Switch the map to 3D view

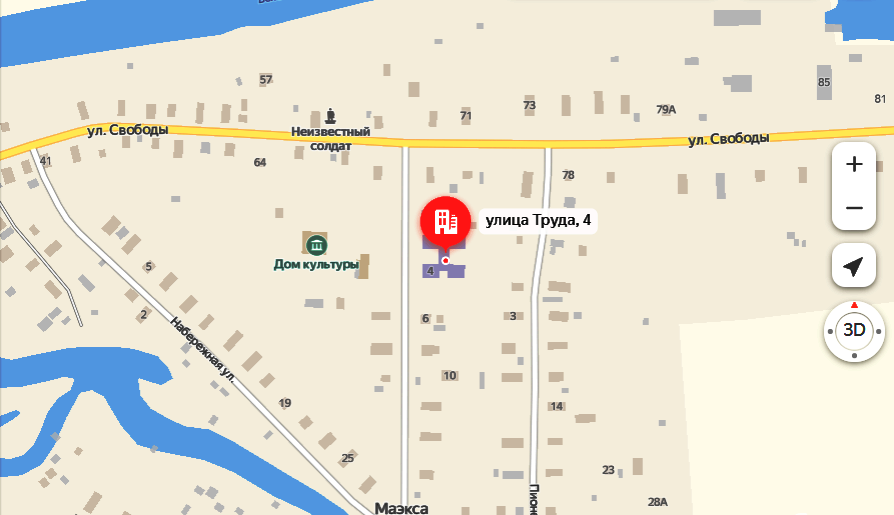pyautogui.click(x=854, y=330)
